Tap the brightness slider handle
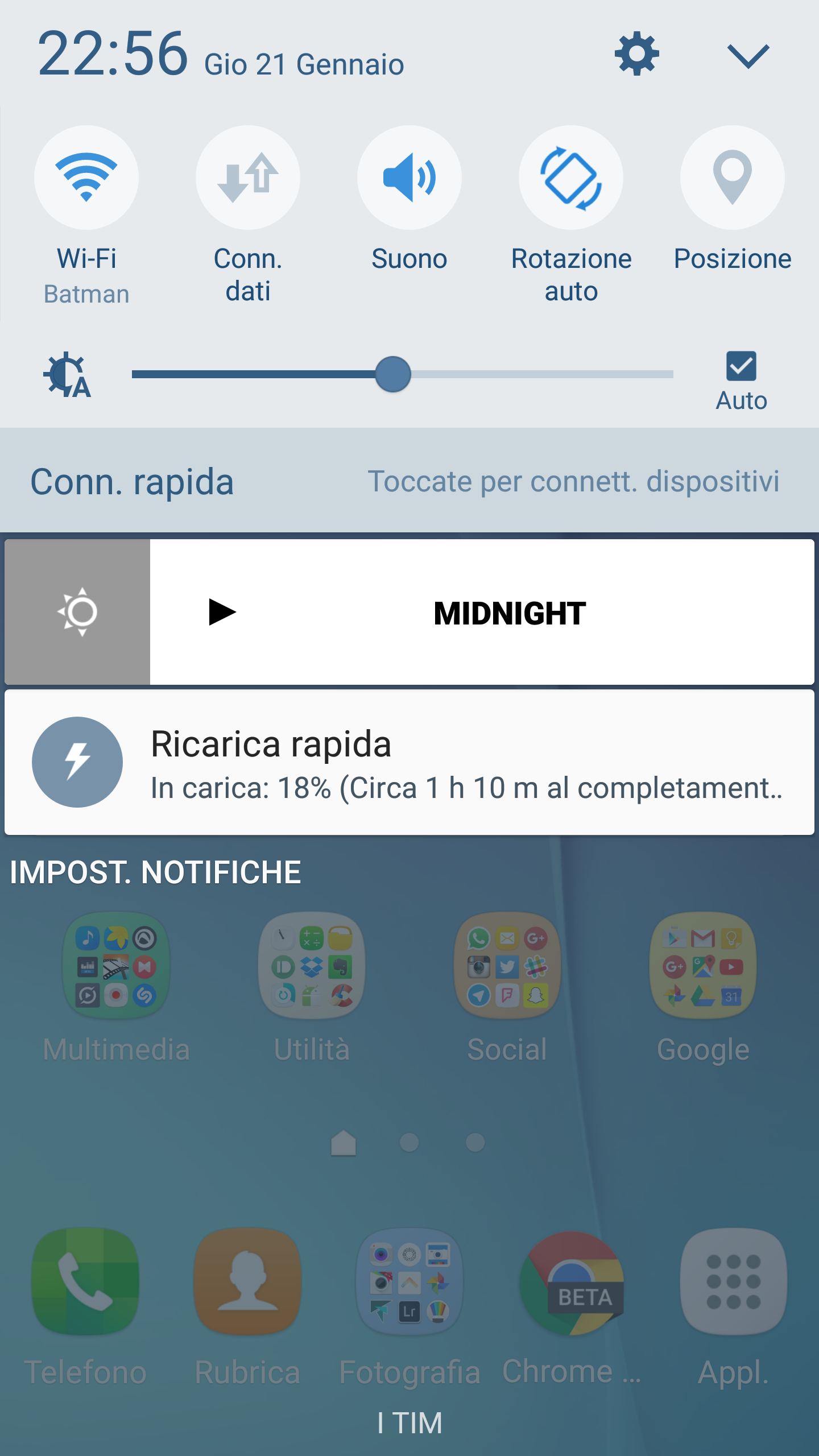Viewport: 819px width, 1456px height. click(392, 374)
